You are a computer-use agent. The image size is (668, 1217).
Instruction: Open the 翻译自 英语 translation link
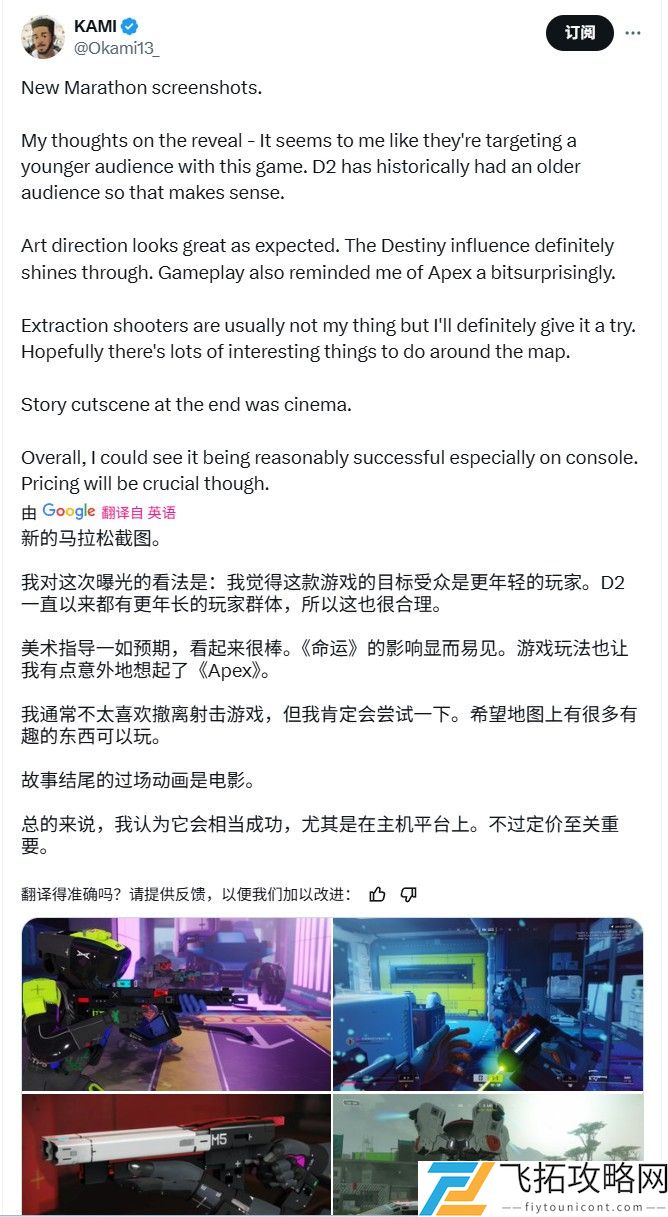click(138, 512)
